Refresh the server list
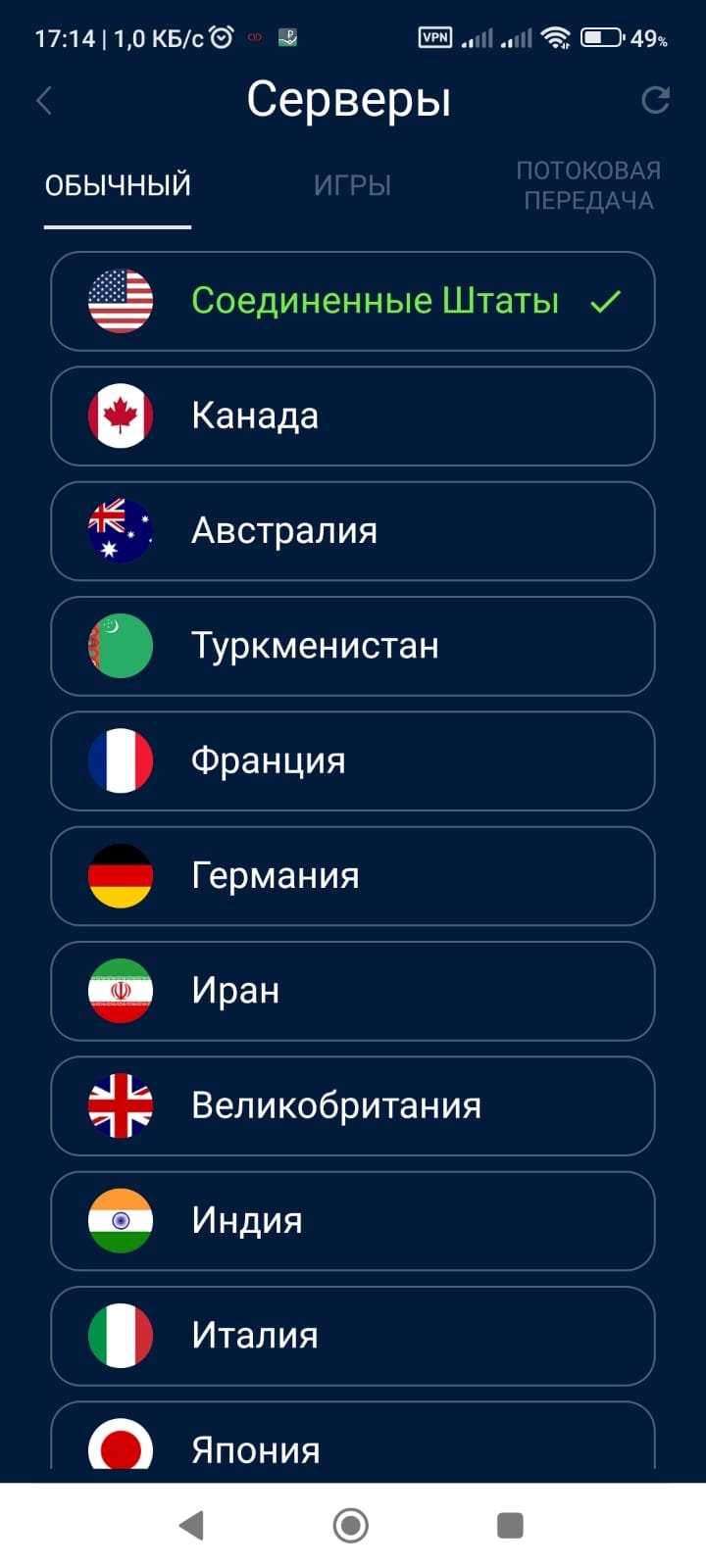Viewport: 706px width, 1568px height. click(655, 99)
